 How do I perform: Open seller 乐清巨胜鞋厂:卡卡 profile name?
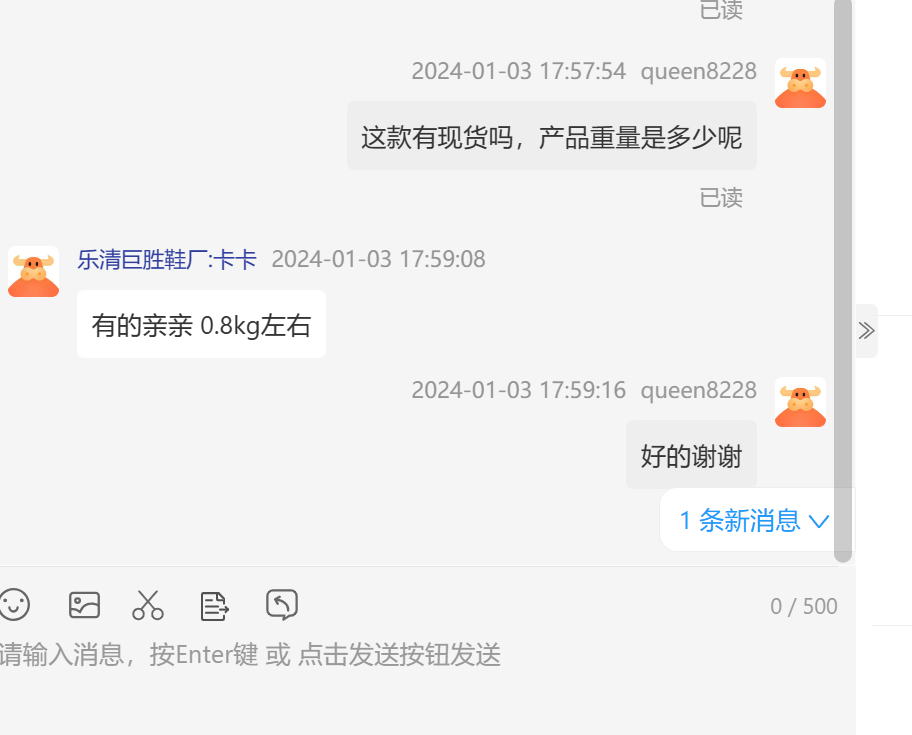click(167, 260)
